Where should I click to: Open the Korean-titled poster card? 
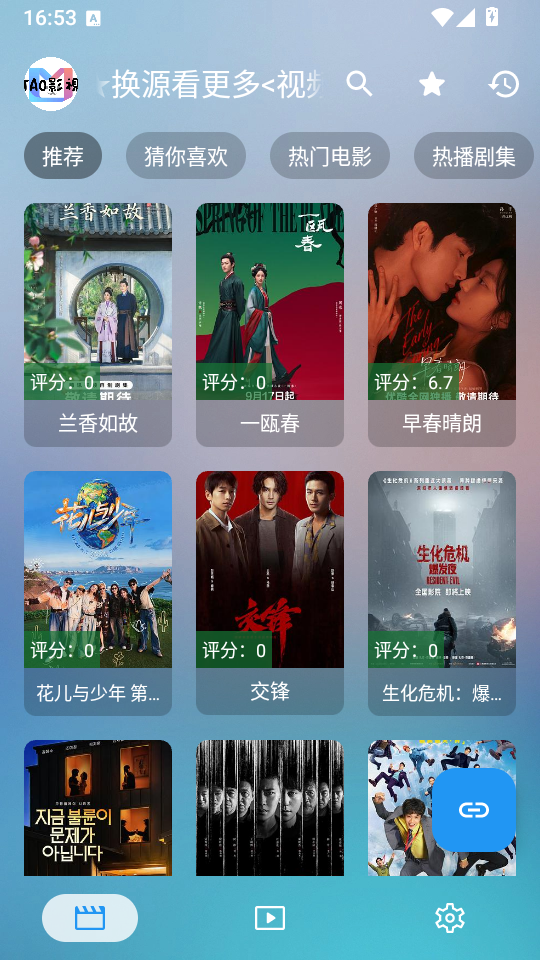(98, 808)
